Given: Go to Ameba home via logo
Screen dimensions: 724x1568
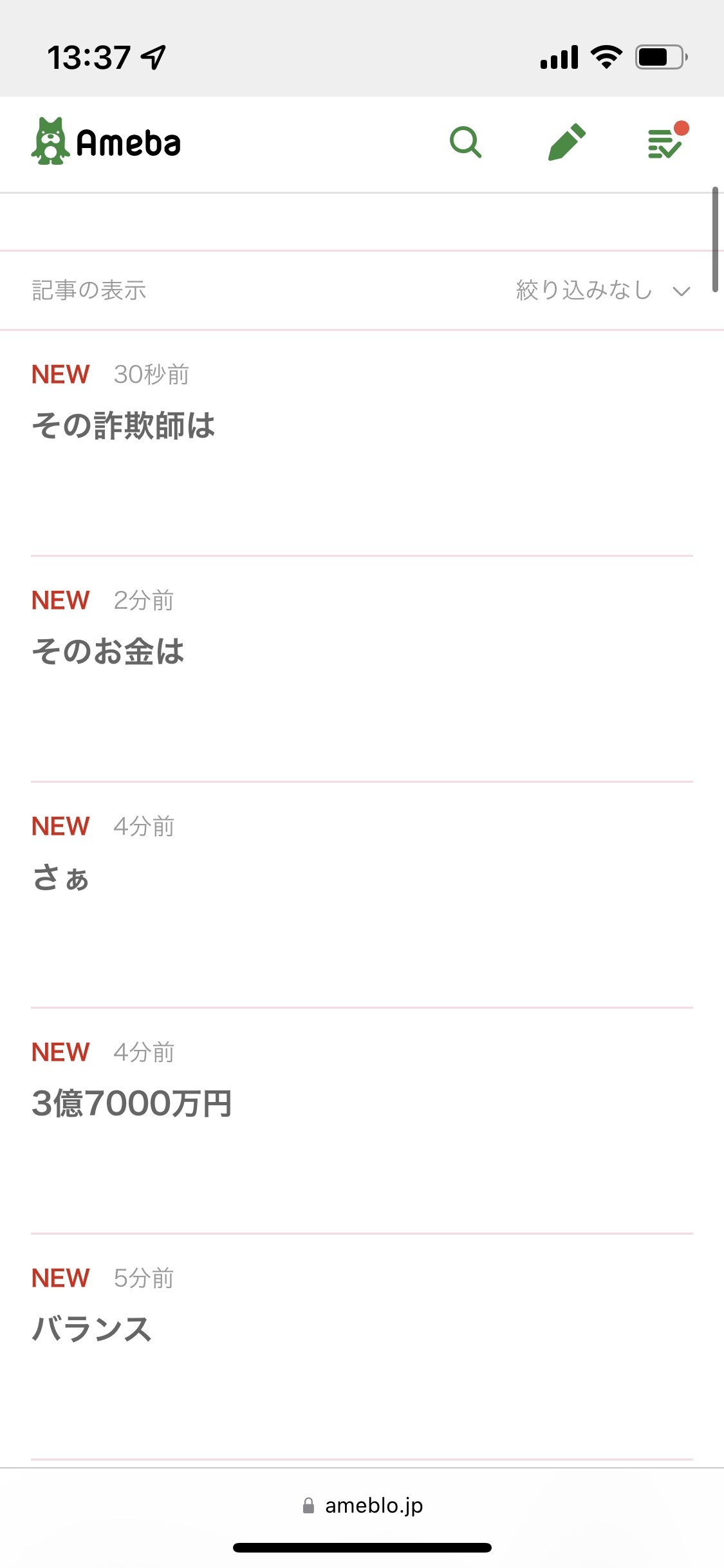Looking at the screenshot, I should click(106, 142).
